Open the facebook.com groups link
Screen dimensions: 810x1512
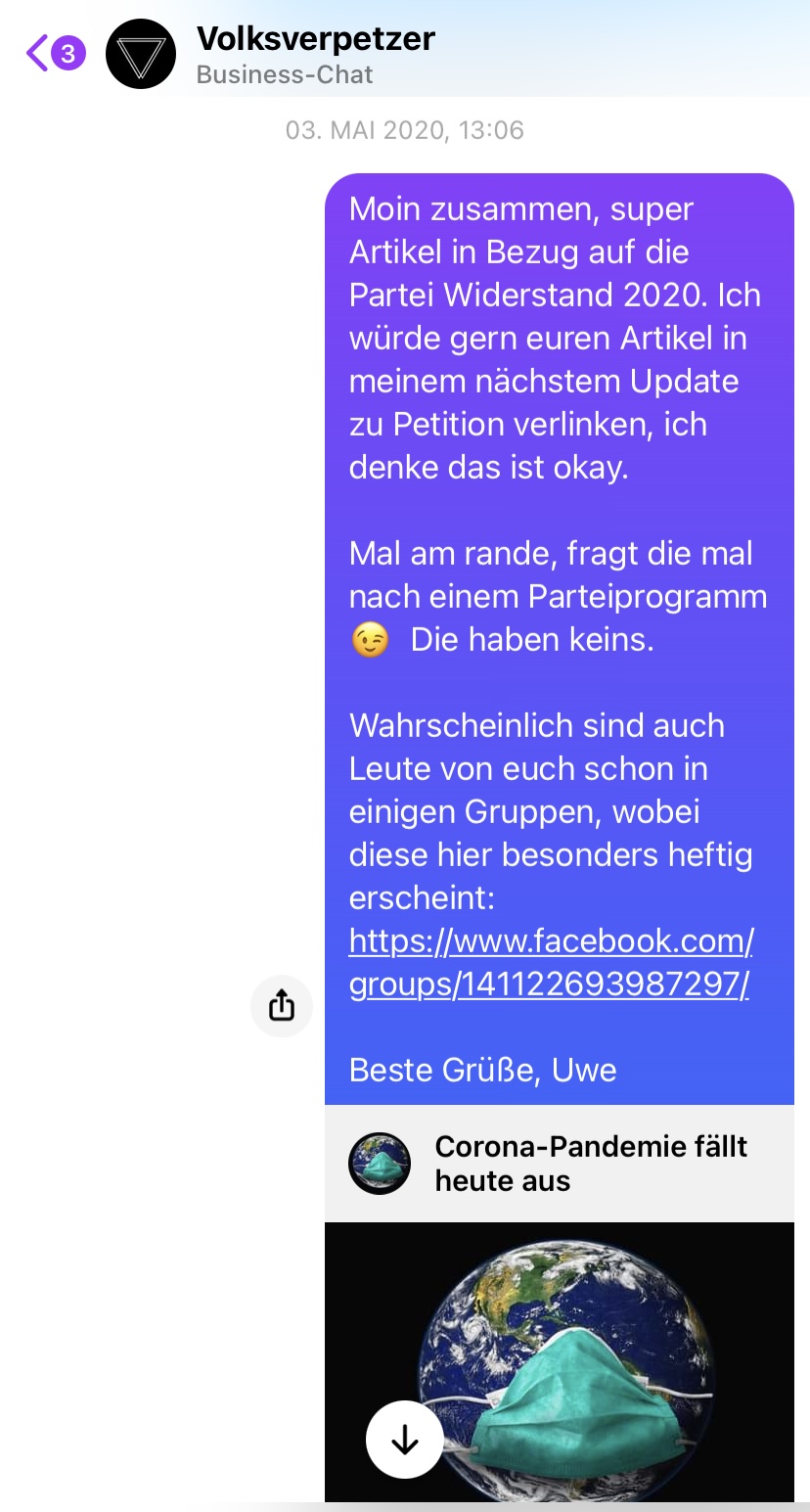click(x=551, y=963)
